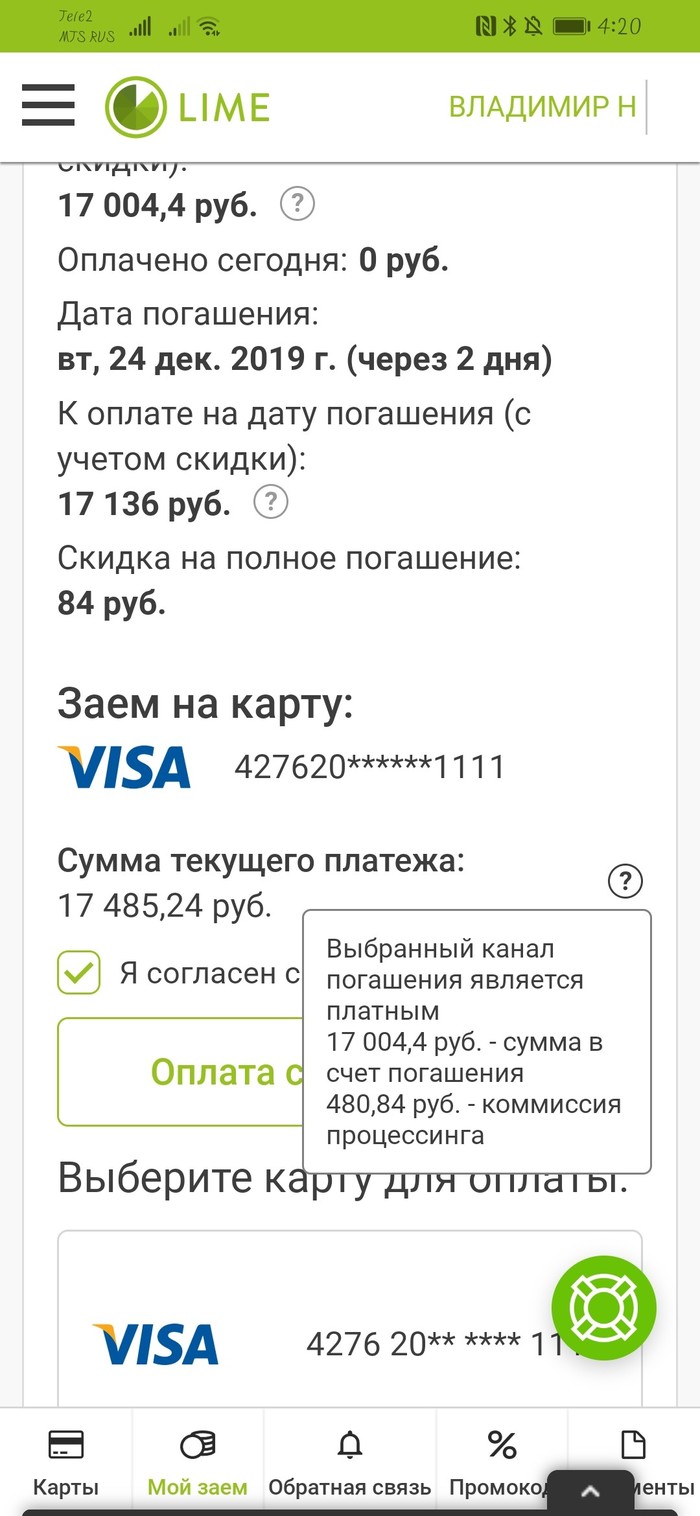Screen dimensions: 700x1516
Task: Uncheck the Я согласен checkbox
Action: (79, 972)
